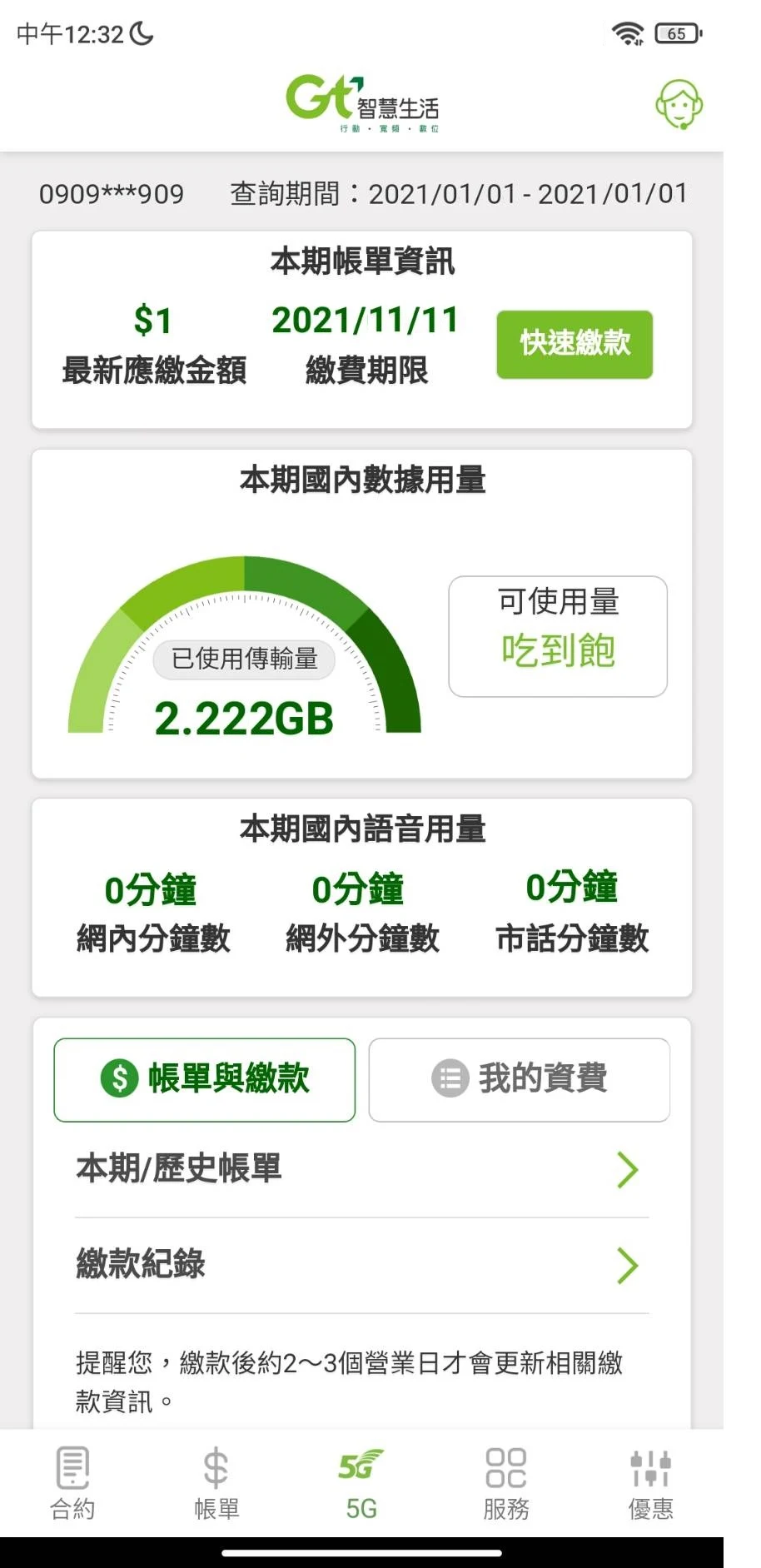Image resolution: width=761 pixels, height=1568 pixels.
Task: Tap the 快速繳款 quick pay button
Action: click(x=574, y=345)
